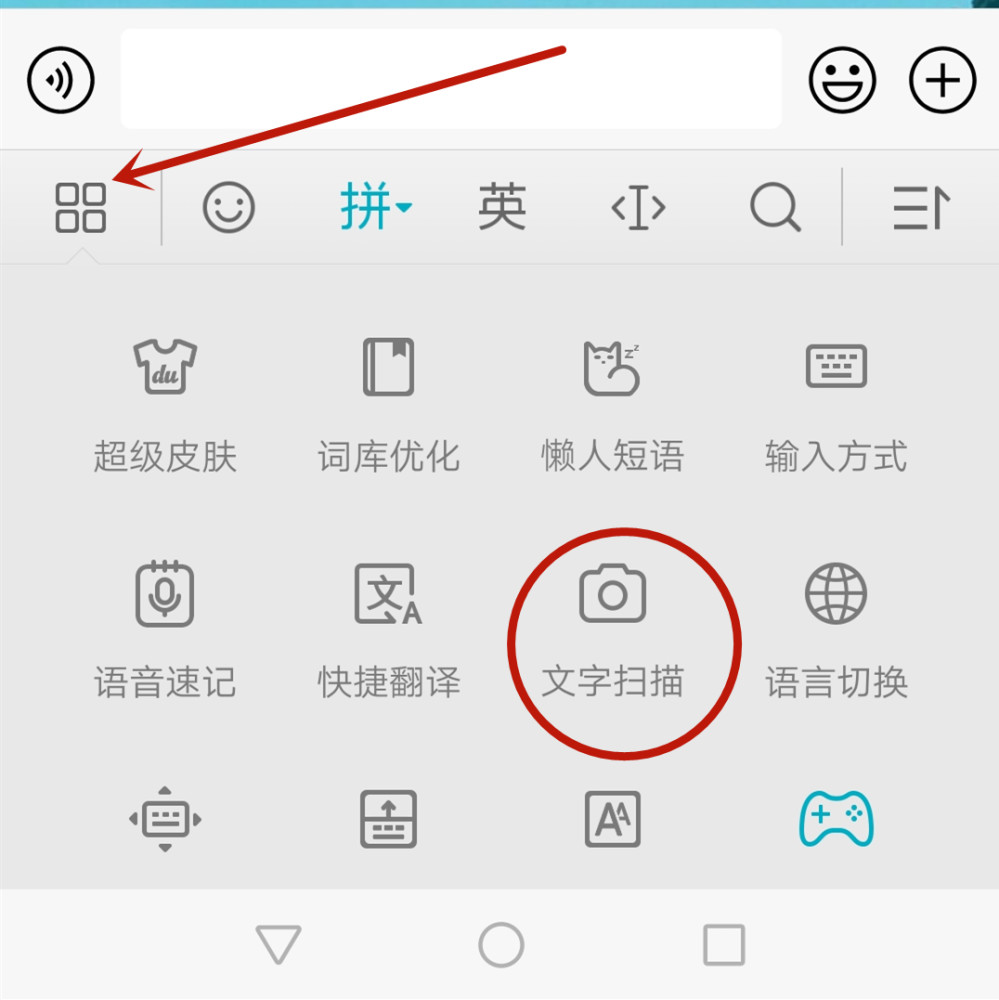Open the keyboard smiley emoticon panel
Viewport: 999px width, 1000px height.
coord(229,208)
